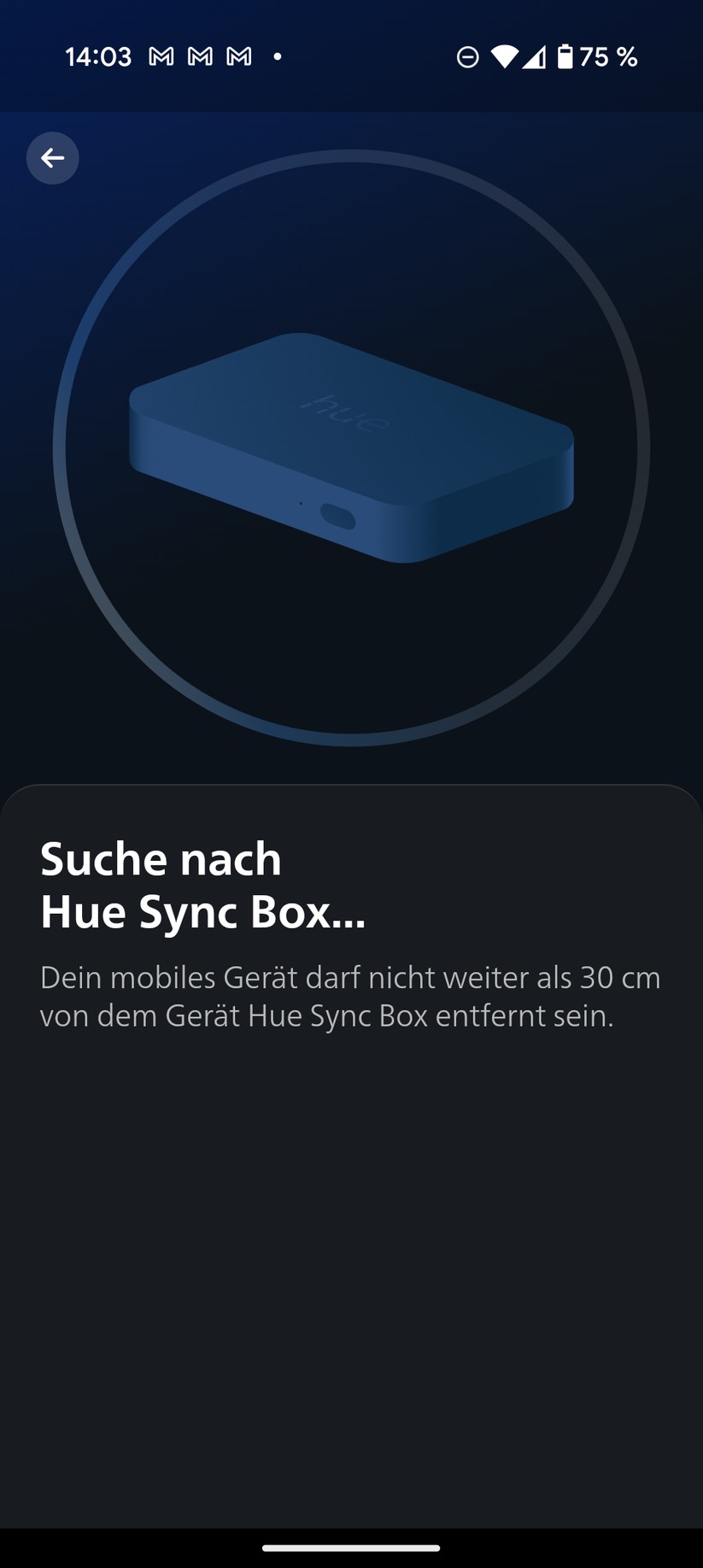Tap the second Gmail notification icon
The width and height of the screenshot is (703, 1568).
point(198,56)
